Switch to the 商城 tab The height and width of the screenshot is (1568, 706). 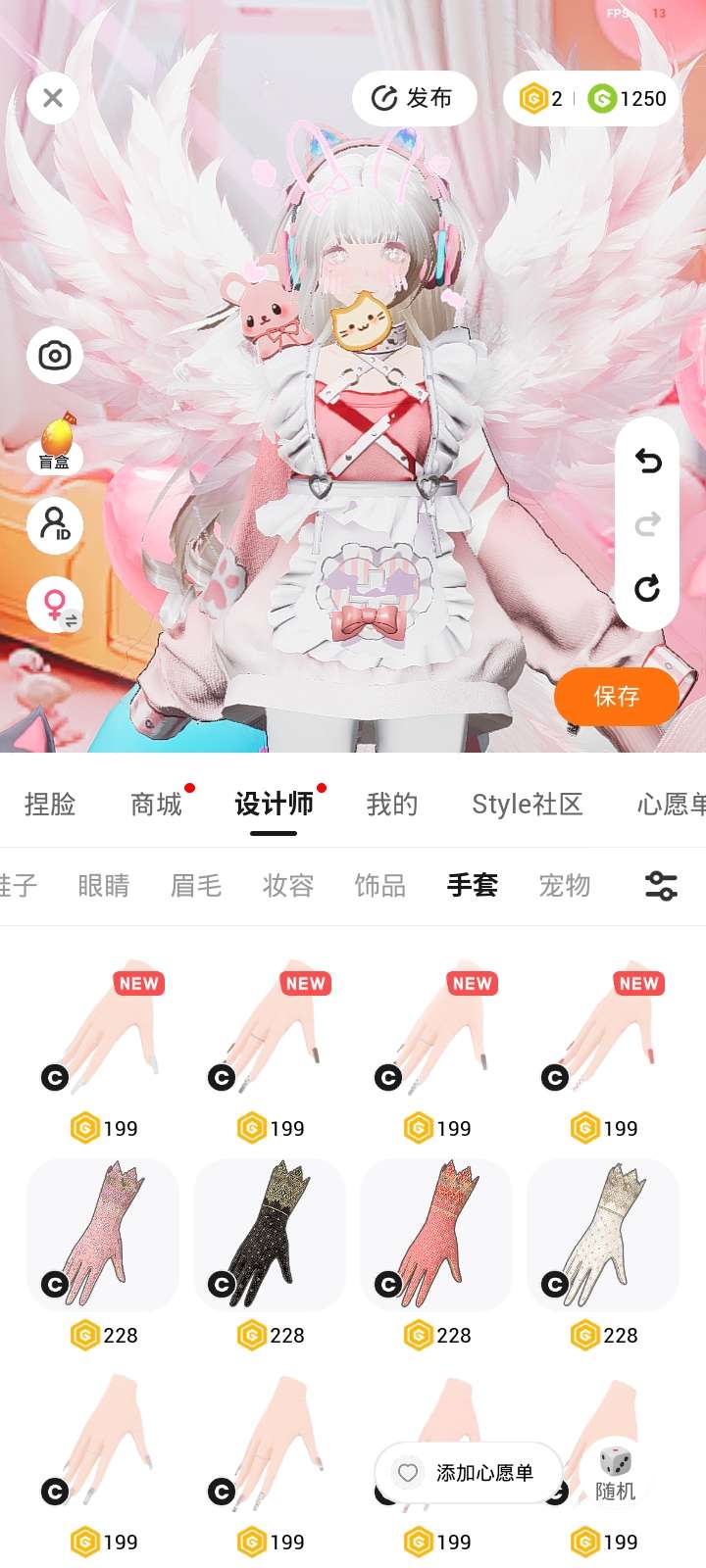click(157, 805)
